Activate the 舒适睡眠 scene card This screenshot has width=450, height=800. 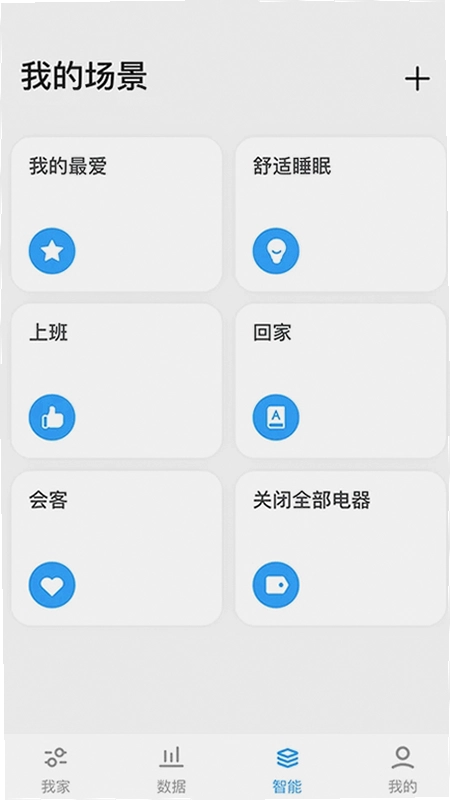[x=341, y=214]
